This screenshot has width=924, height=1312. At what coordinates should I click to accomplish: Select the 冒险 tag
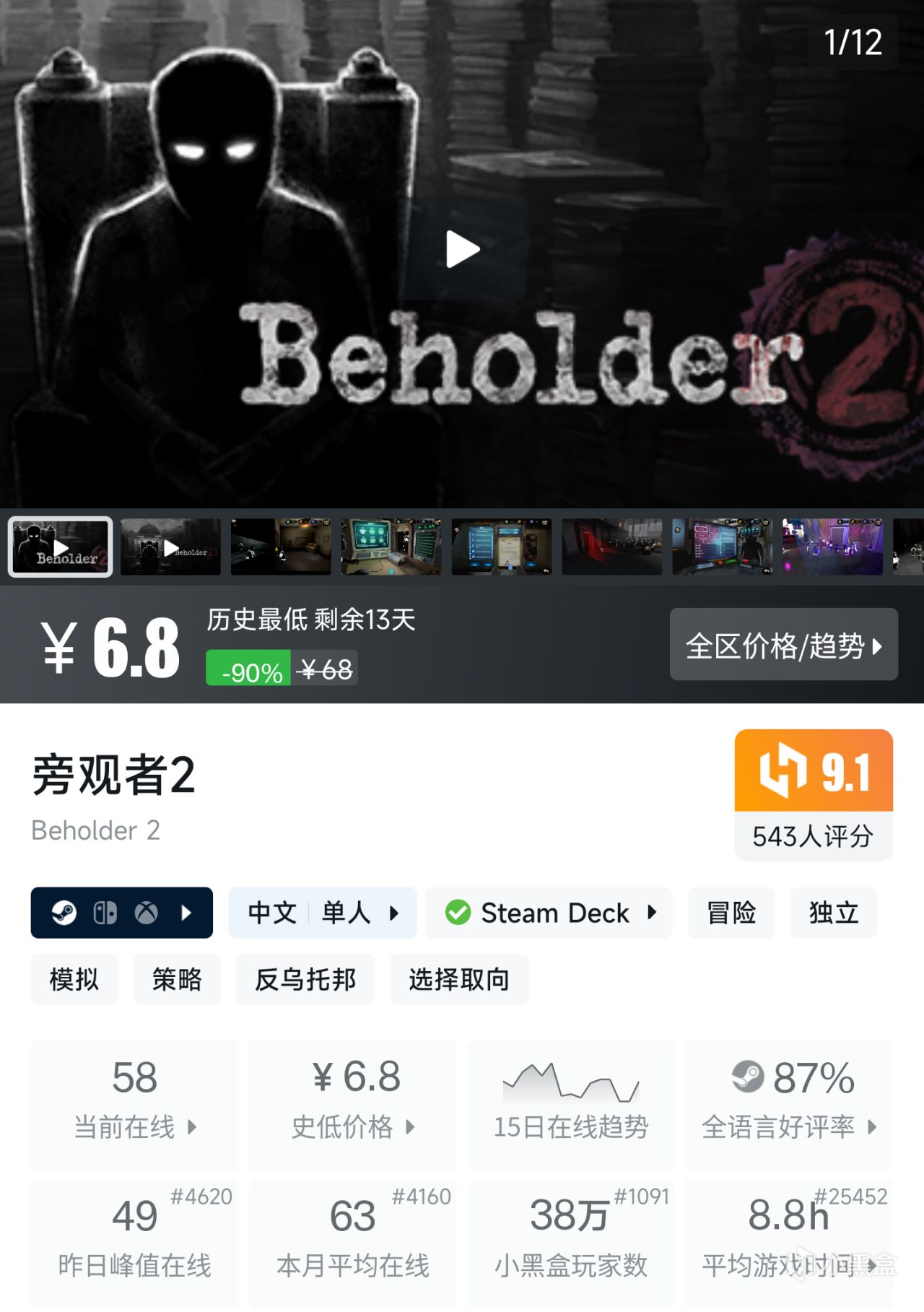tap(731, 913)
